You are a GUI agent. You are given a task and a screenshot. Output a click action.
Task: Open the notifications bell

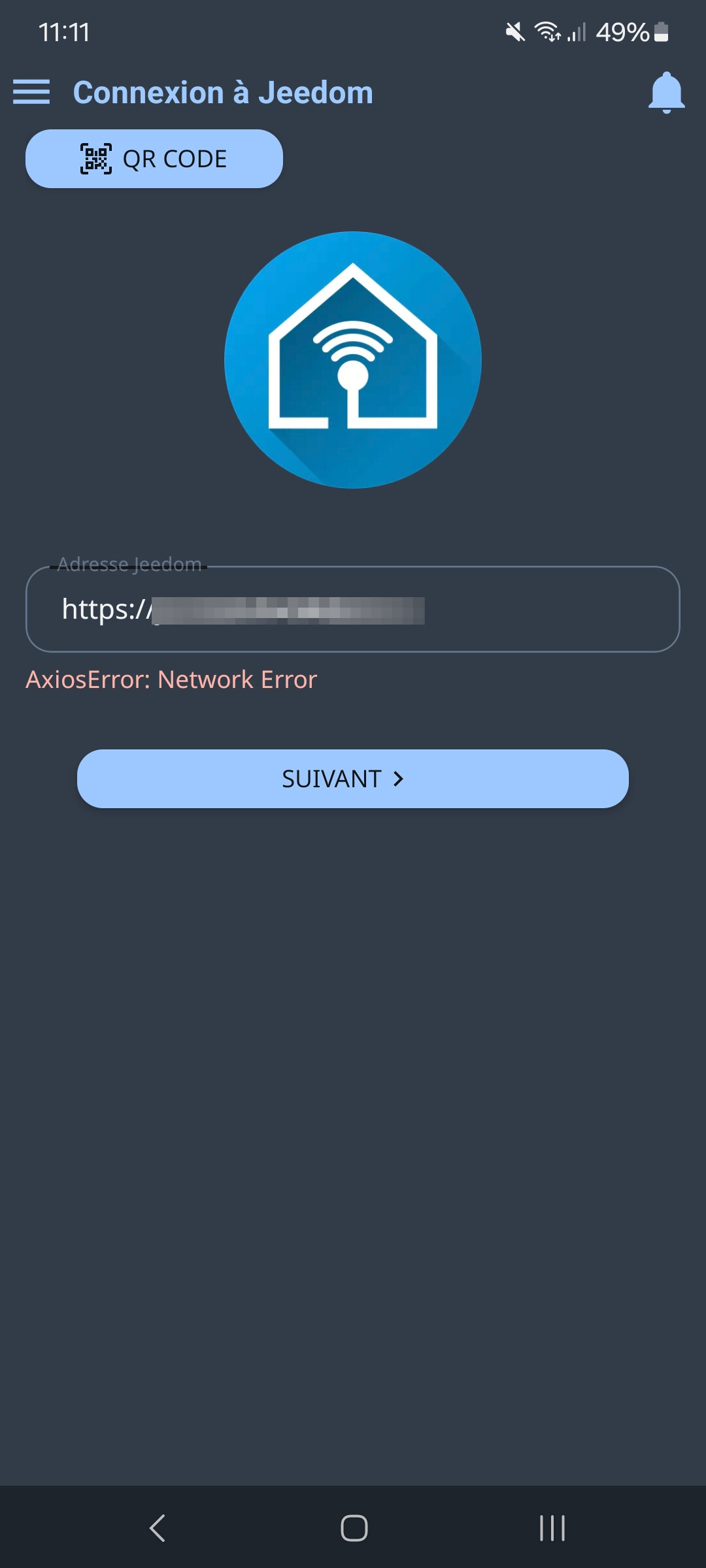coord(666,93)
